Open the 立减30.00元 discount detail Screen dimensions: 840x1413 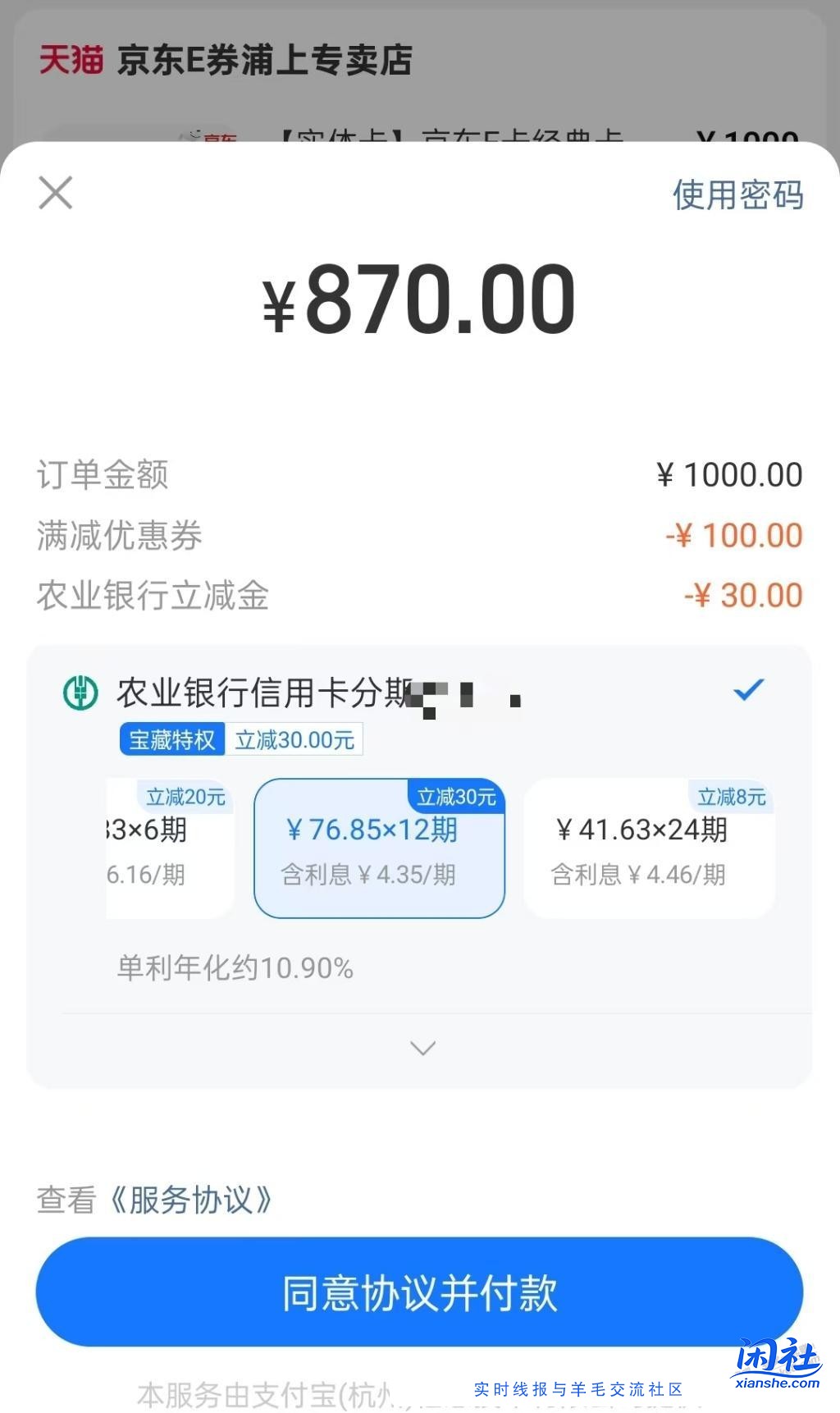(x=295, y=739)
